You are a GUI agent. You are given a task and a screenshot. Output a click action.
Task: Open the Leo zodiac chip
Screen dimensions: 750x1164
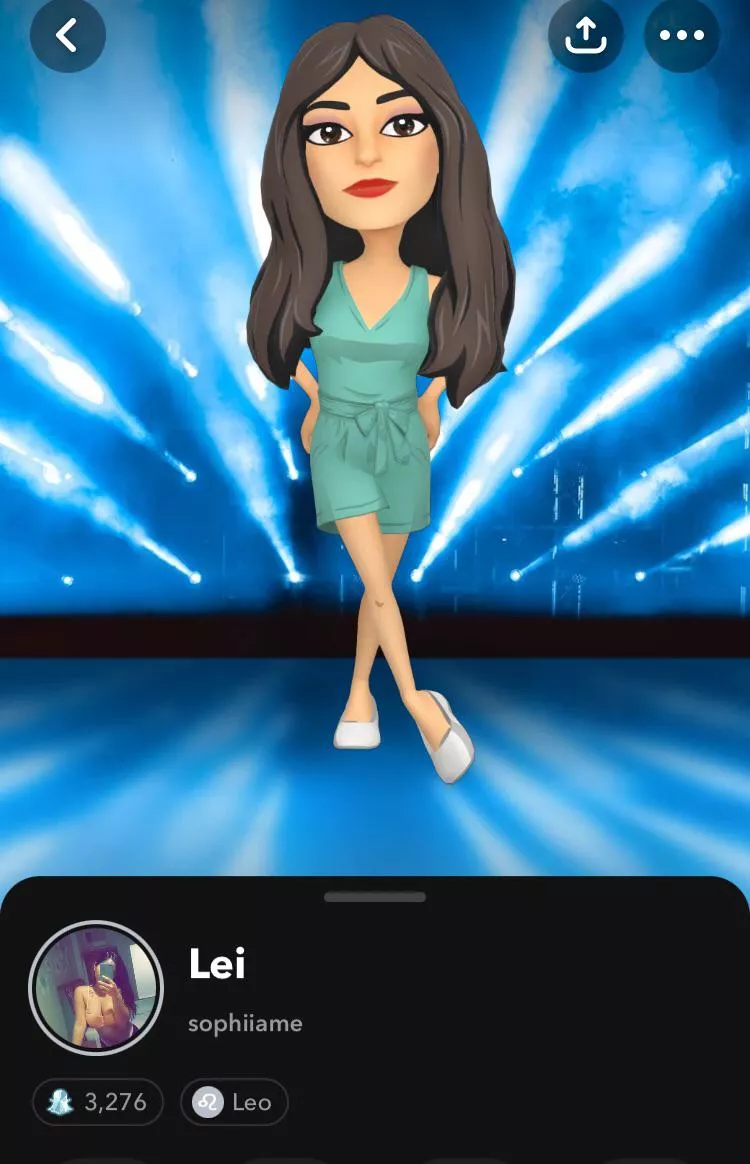click(234, 1102)
